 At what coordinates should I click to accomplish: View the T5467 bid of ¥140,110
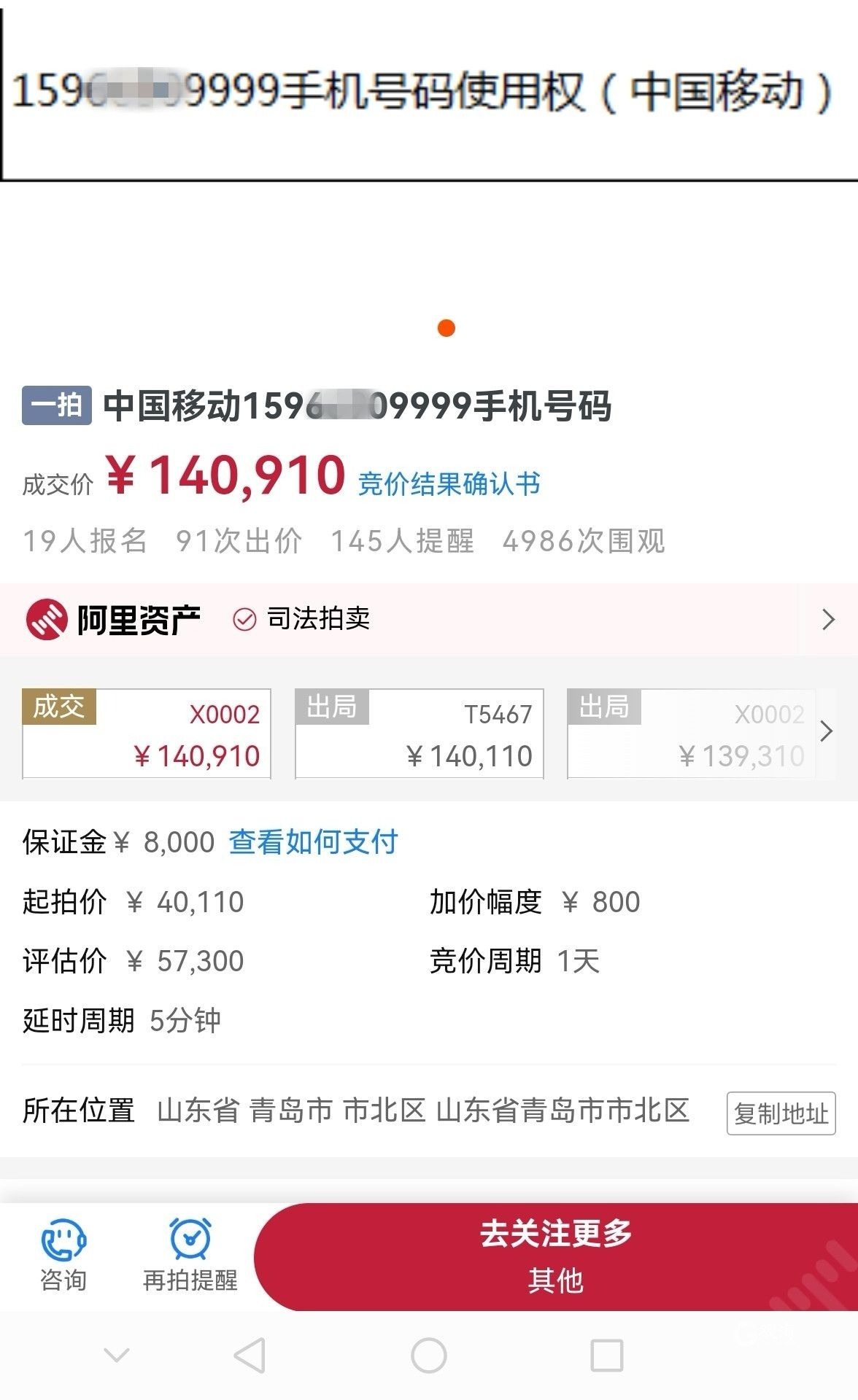pos(420,734)
